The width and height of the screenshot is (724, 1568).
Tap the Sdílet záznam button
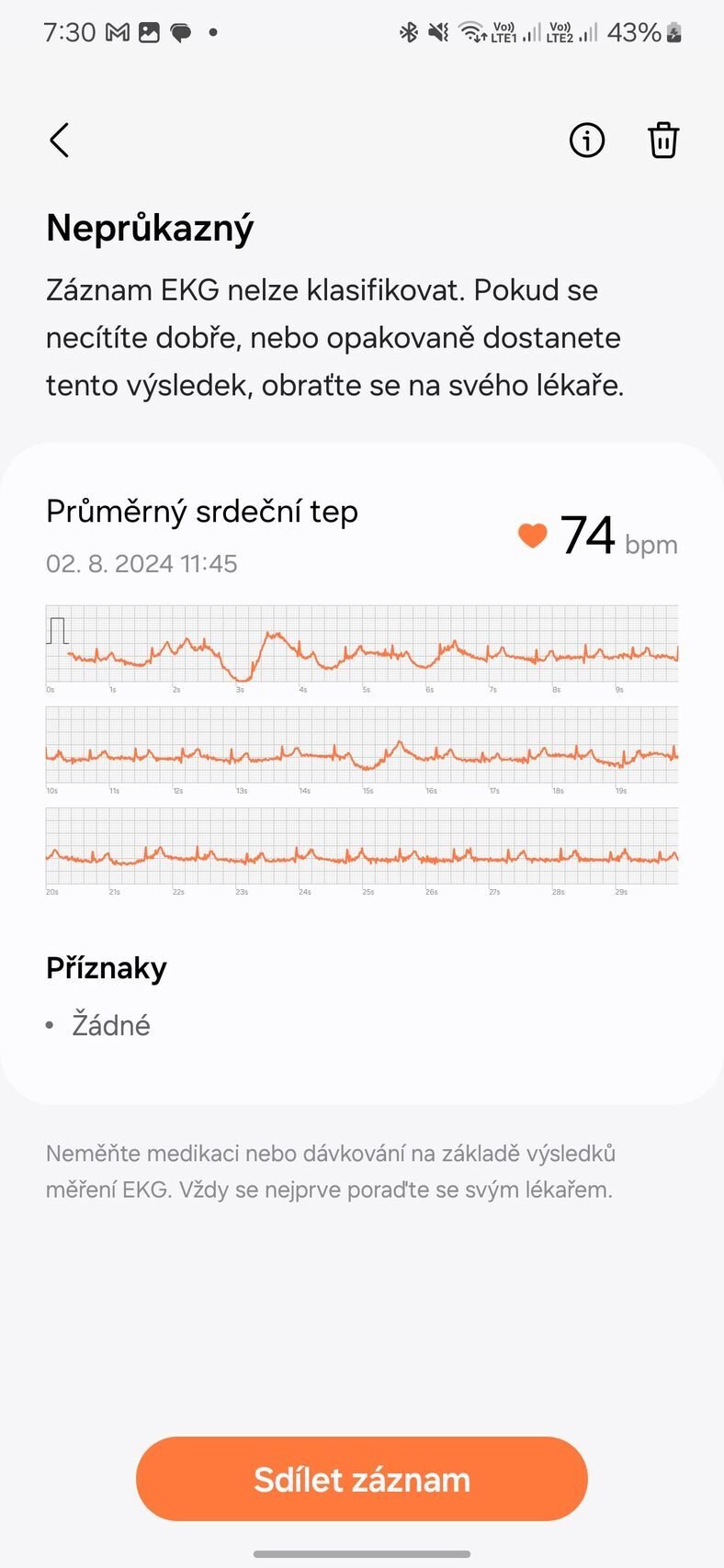pyautogui.click(x=362, y=1479)
